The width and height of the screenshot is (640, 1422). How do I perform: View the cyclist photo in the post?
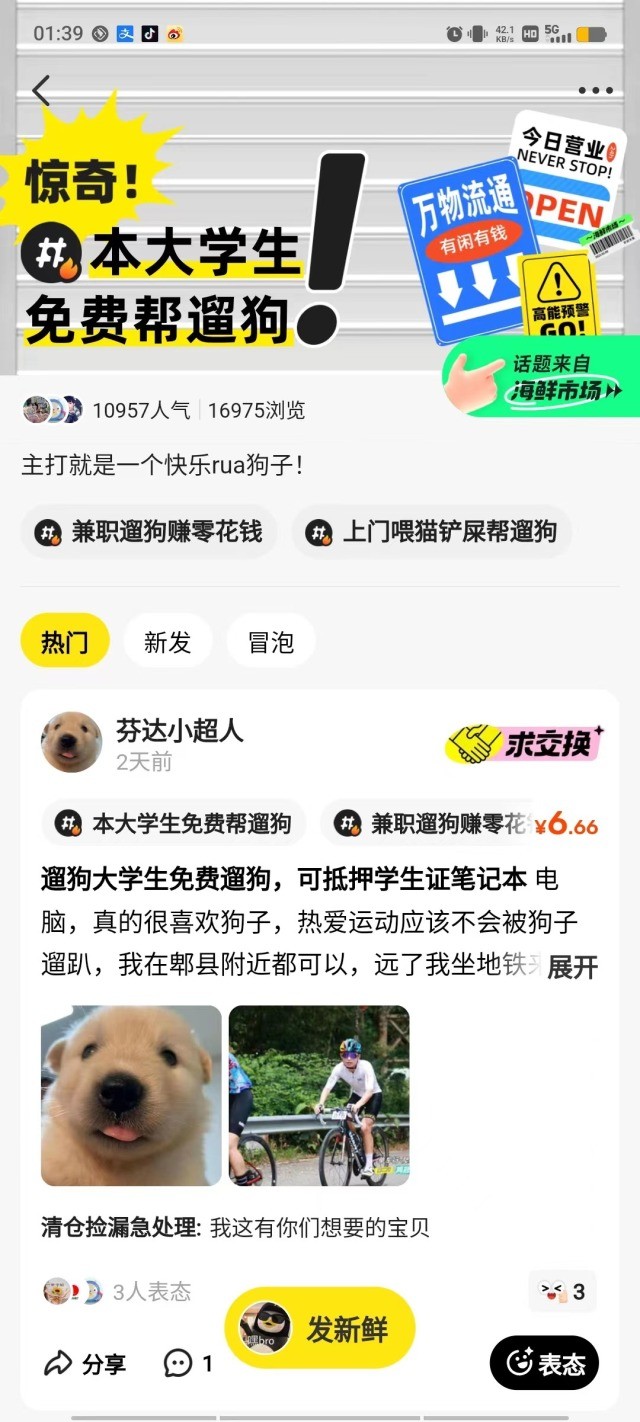[319, 1095]
